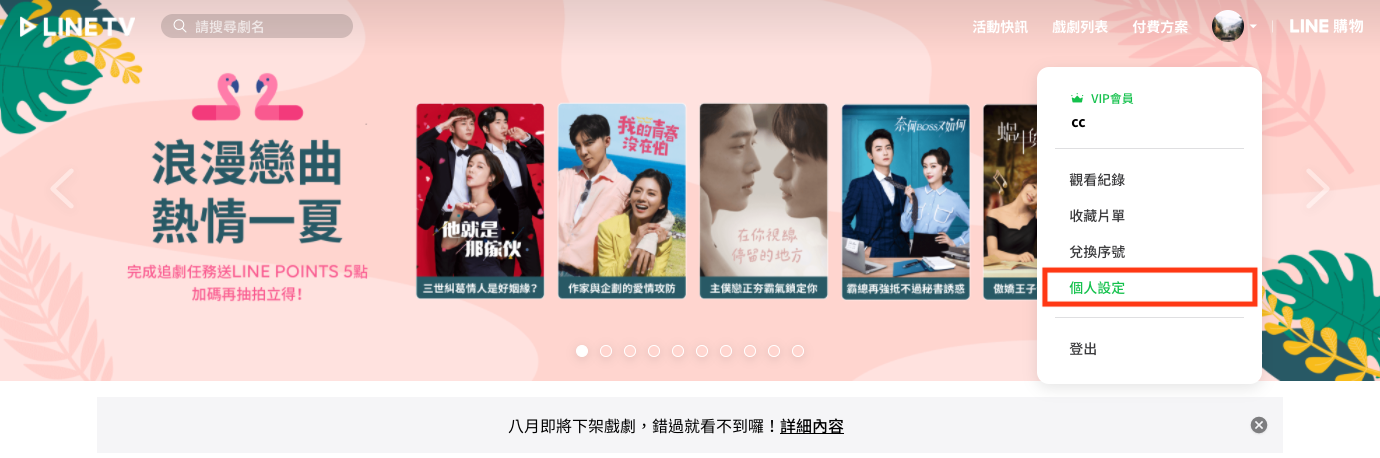Select 收藏片單 in the menu
This screenshot has width=1380, height=458.
(1097, 216)
